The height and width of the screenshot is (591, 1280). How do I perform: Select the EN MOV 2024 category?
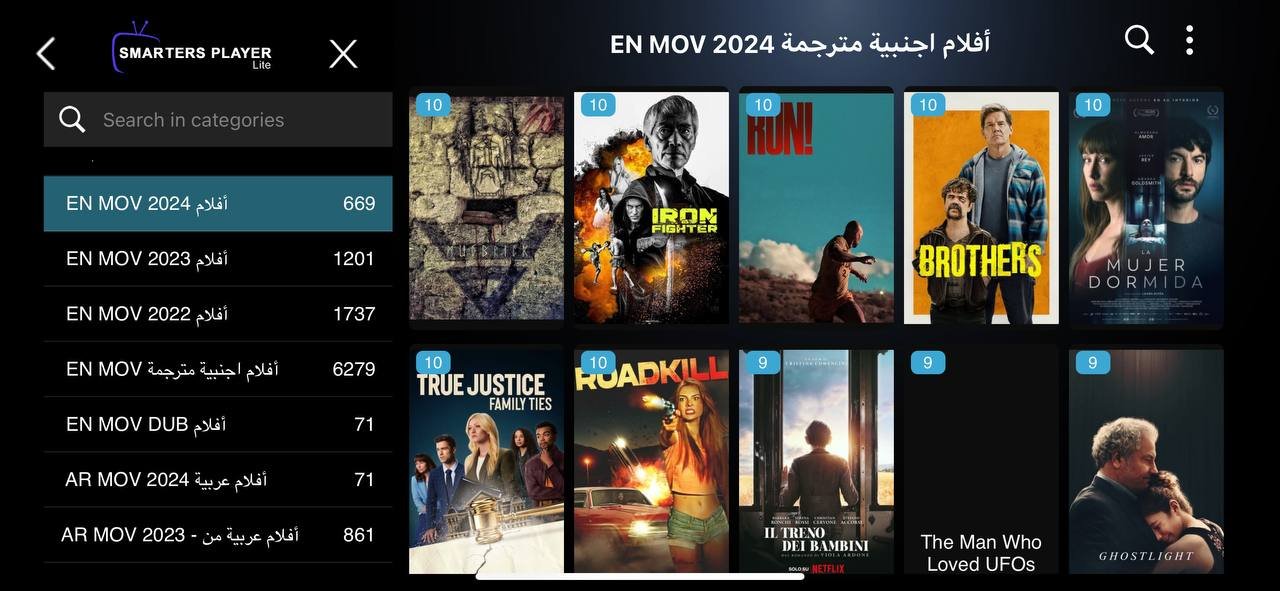218,204
